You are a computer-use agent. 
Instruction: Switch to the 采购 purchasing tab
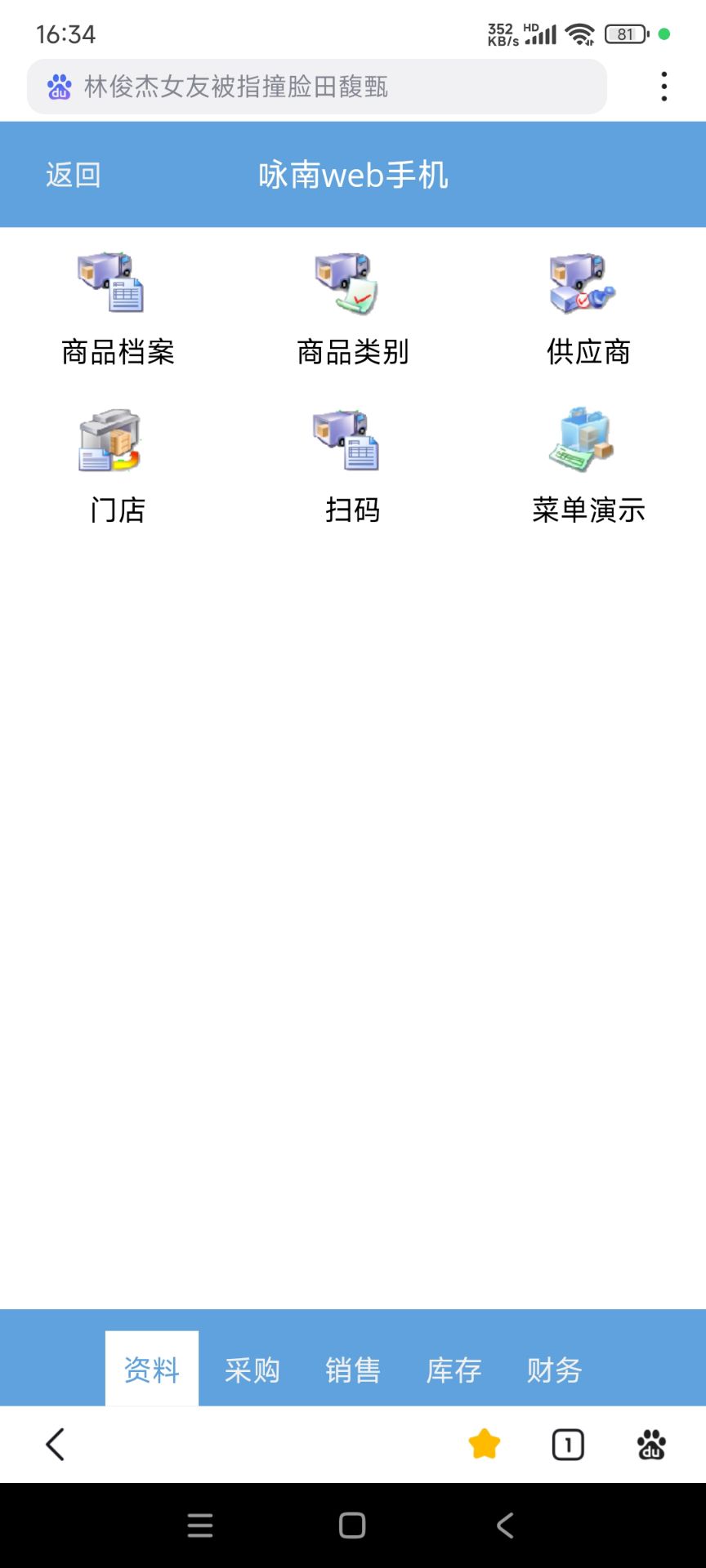click(252, 1370)
